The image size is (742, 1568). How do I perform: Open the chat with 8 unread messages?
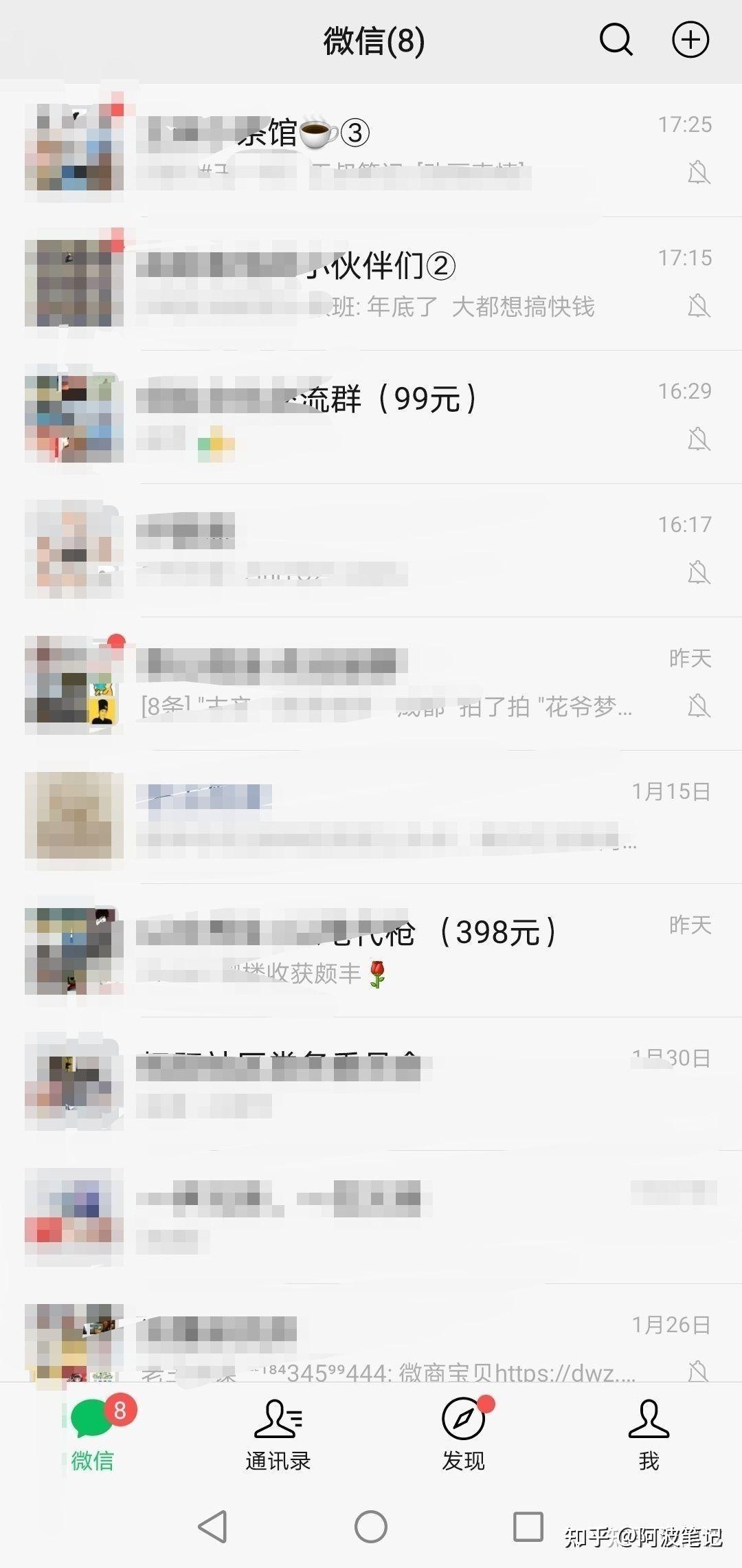coord(371,683)
